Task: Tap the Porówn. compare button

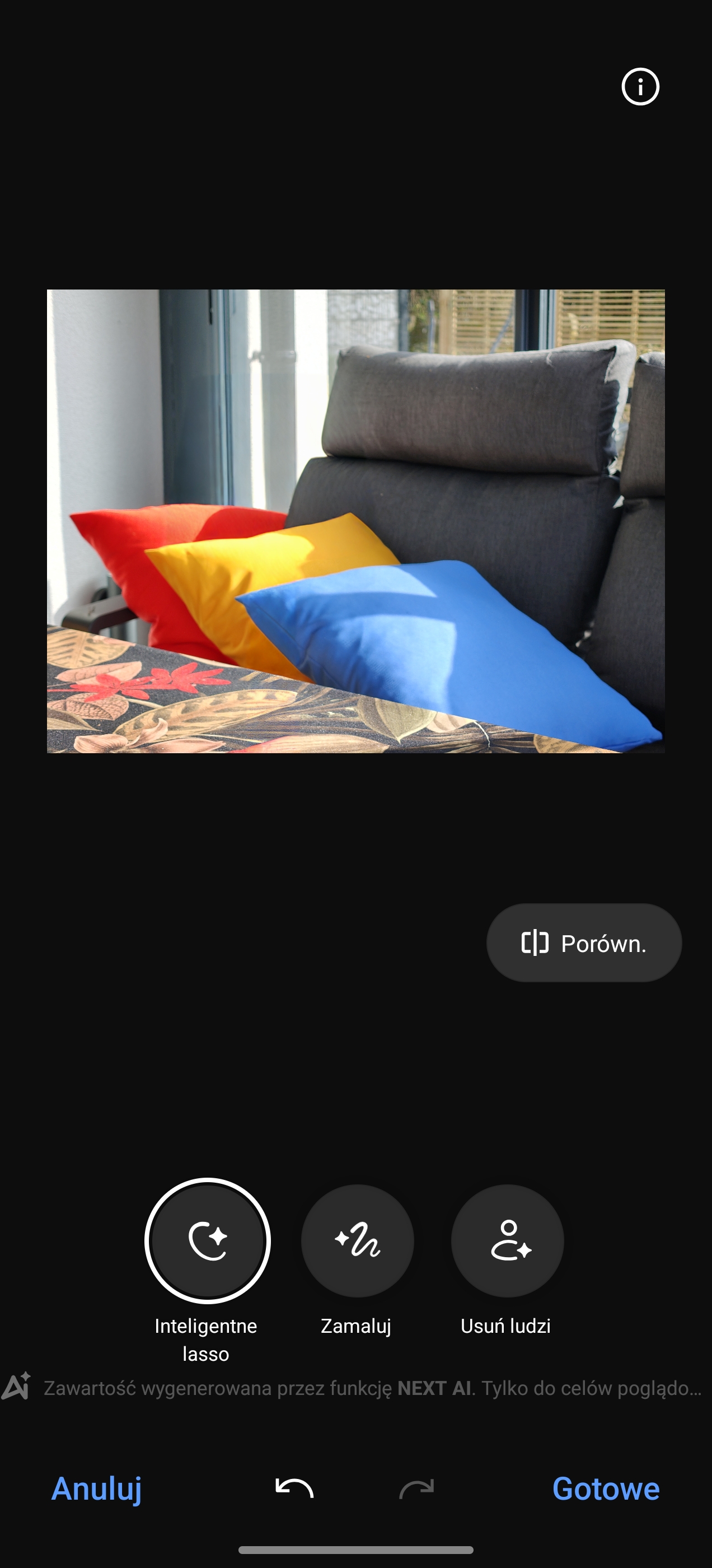Action: pos(584,943)
